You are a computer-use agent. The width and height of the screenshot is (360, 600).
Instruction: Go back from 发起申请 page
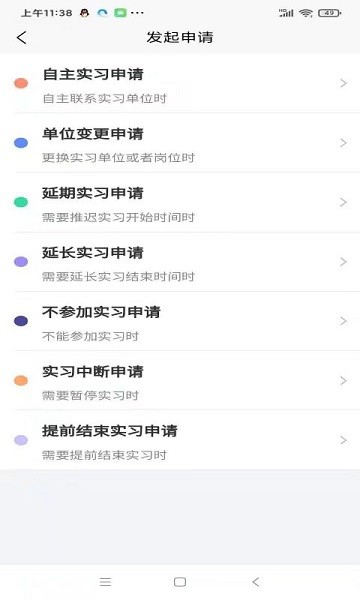[22, 38]
